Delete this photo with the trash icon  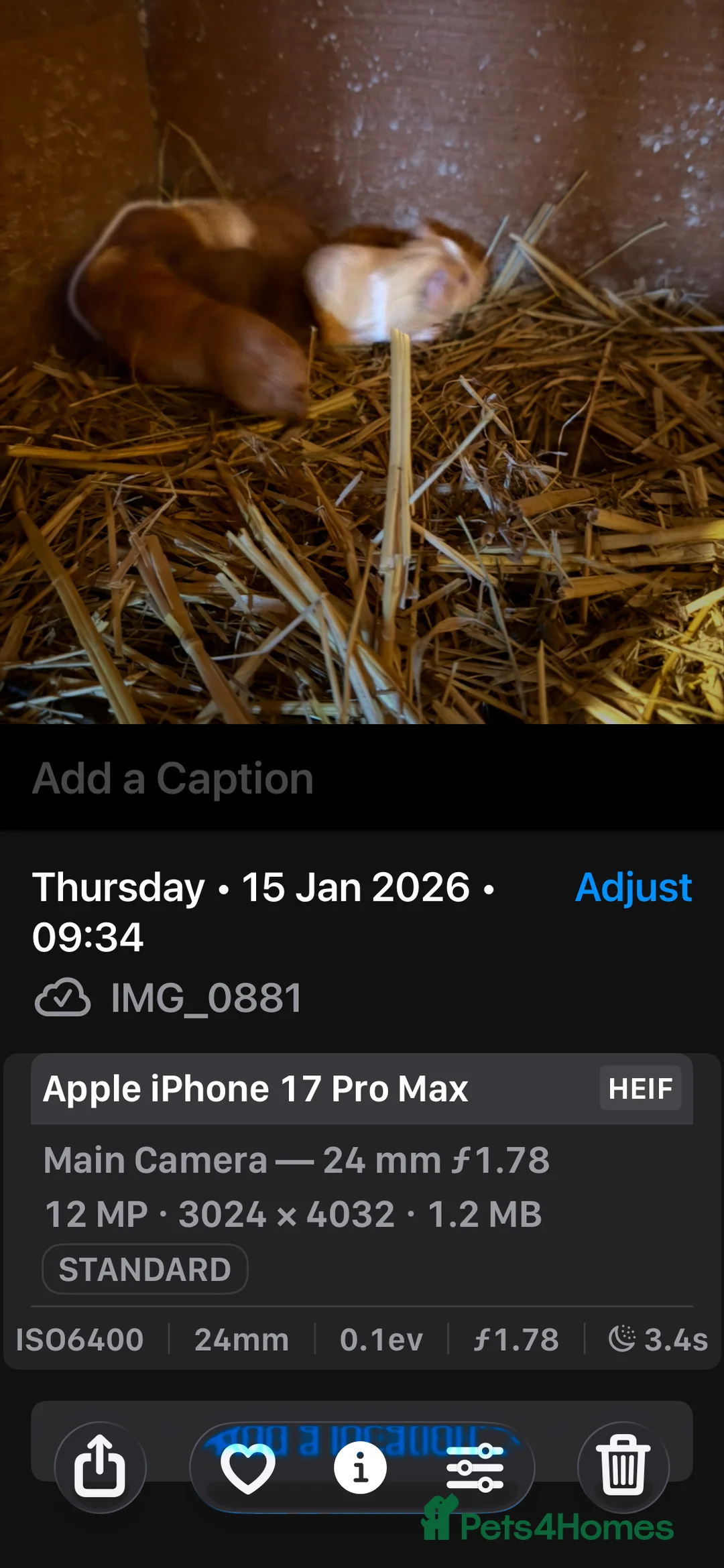623,1467
